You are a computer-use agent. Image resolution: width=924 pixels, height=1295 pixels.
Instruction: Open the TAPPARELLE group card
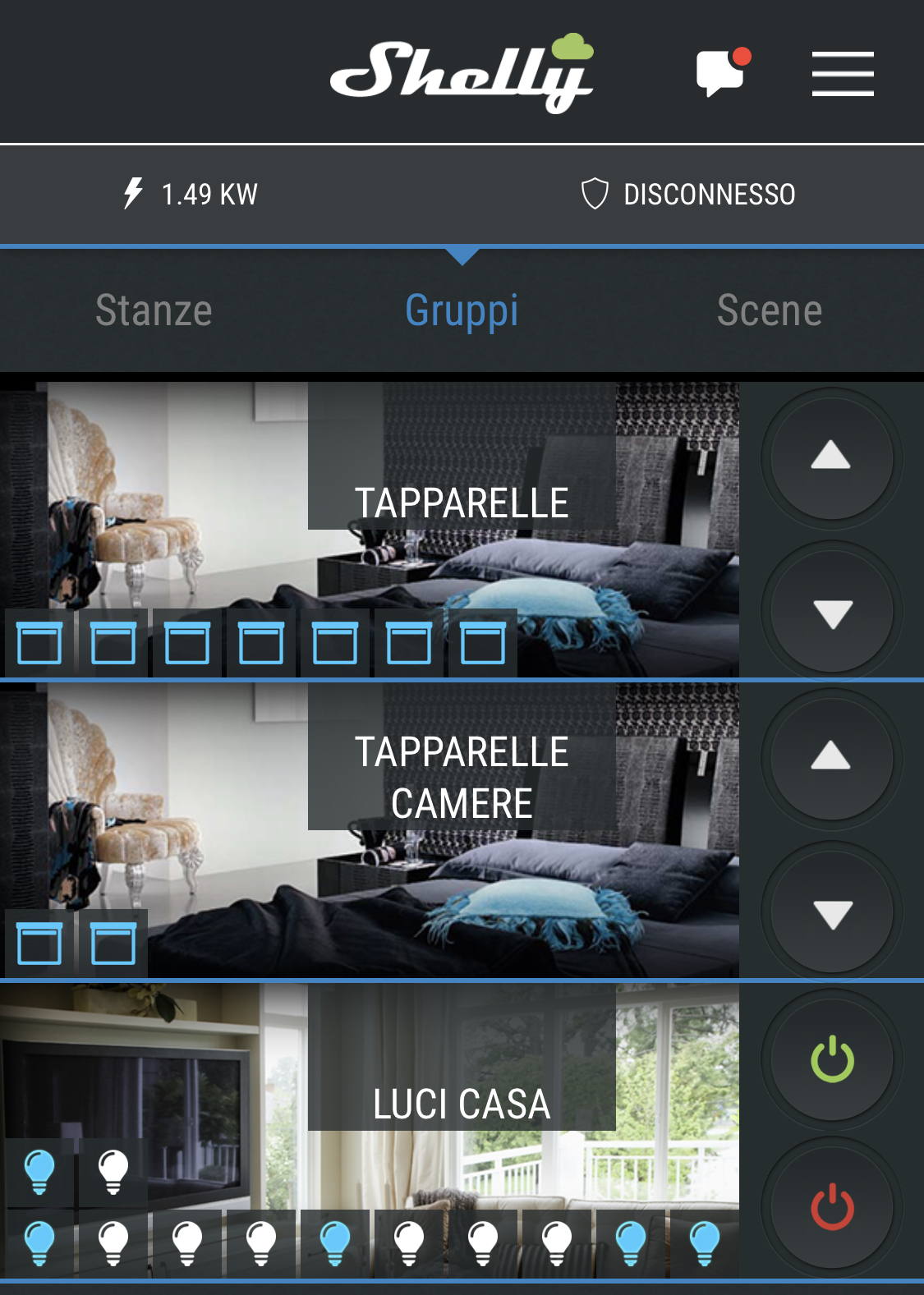462,503
